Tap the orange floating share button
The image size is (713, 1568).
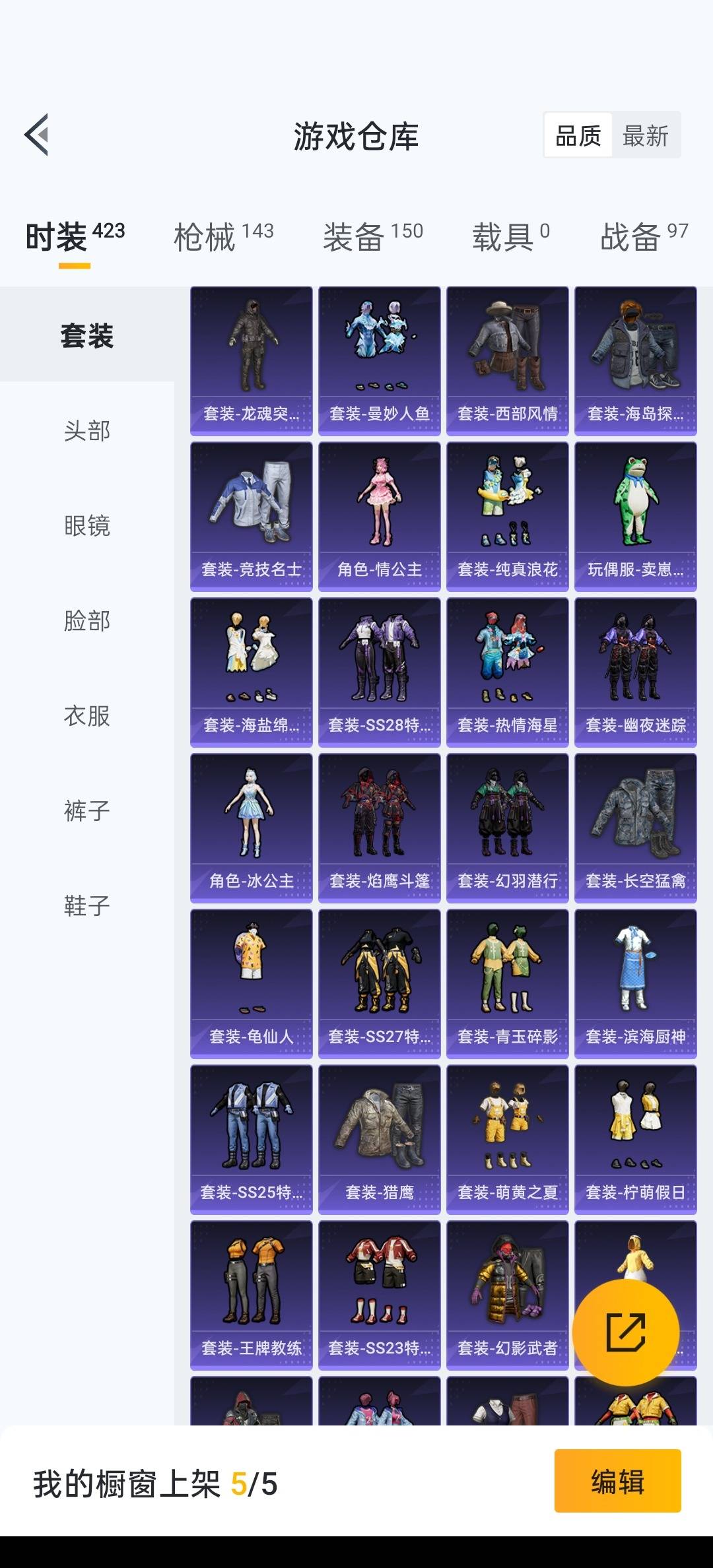[626, 1332]
